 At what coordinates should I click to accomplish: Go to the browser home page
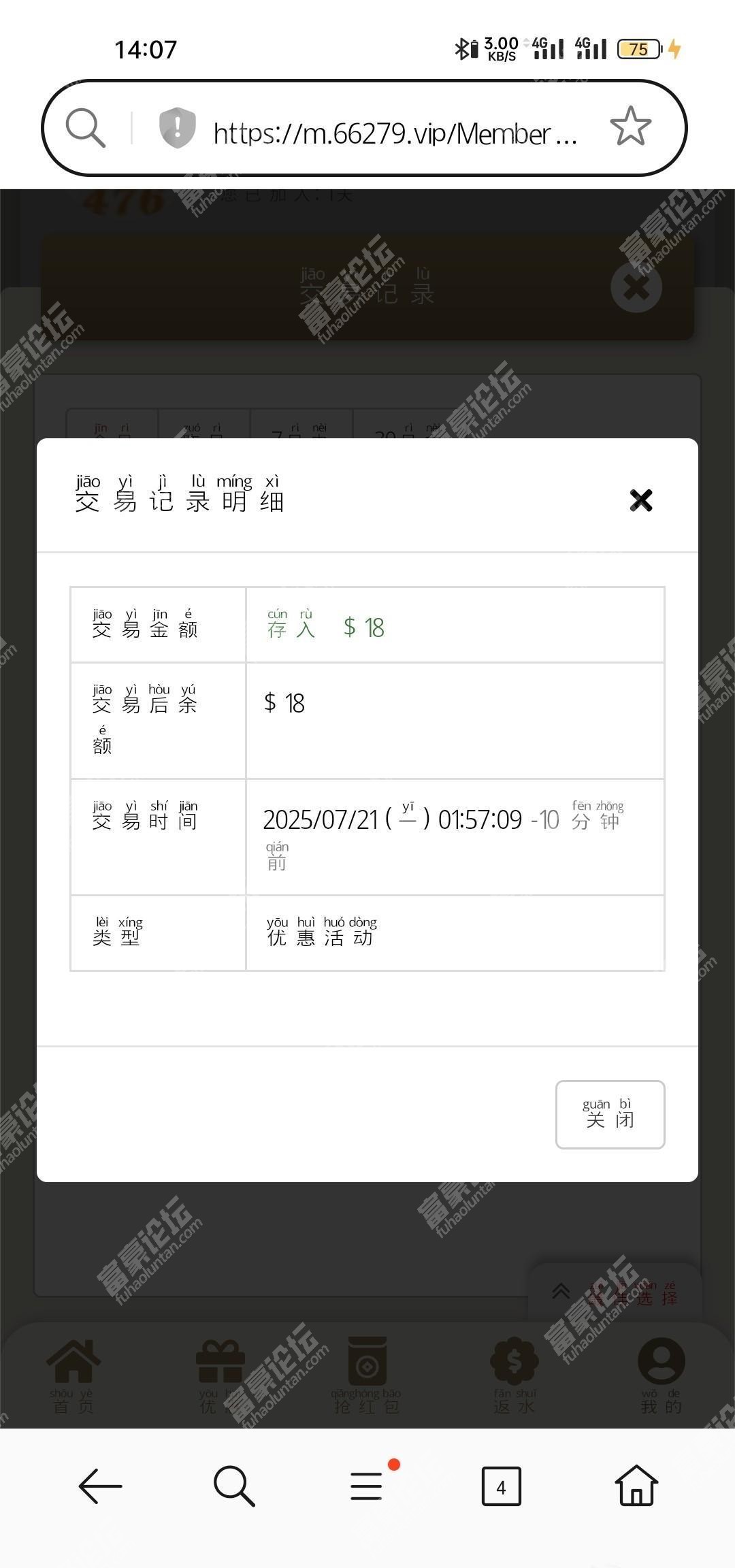[636, 1485]
